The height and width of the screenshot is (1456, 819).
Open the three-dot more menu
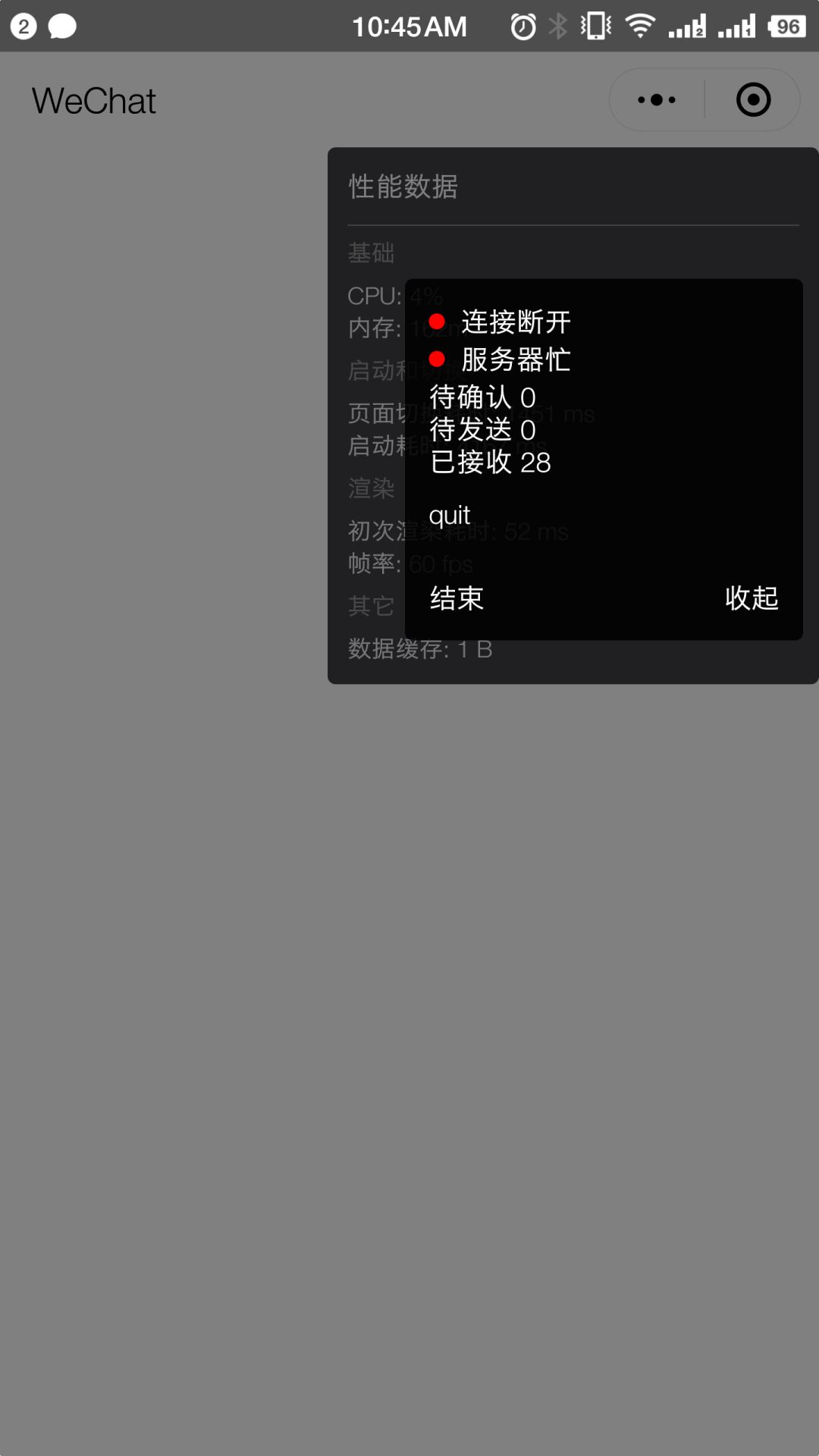pos(657,100)
